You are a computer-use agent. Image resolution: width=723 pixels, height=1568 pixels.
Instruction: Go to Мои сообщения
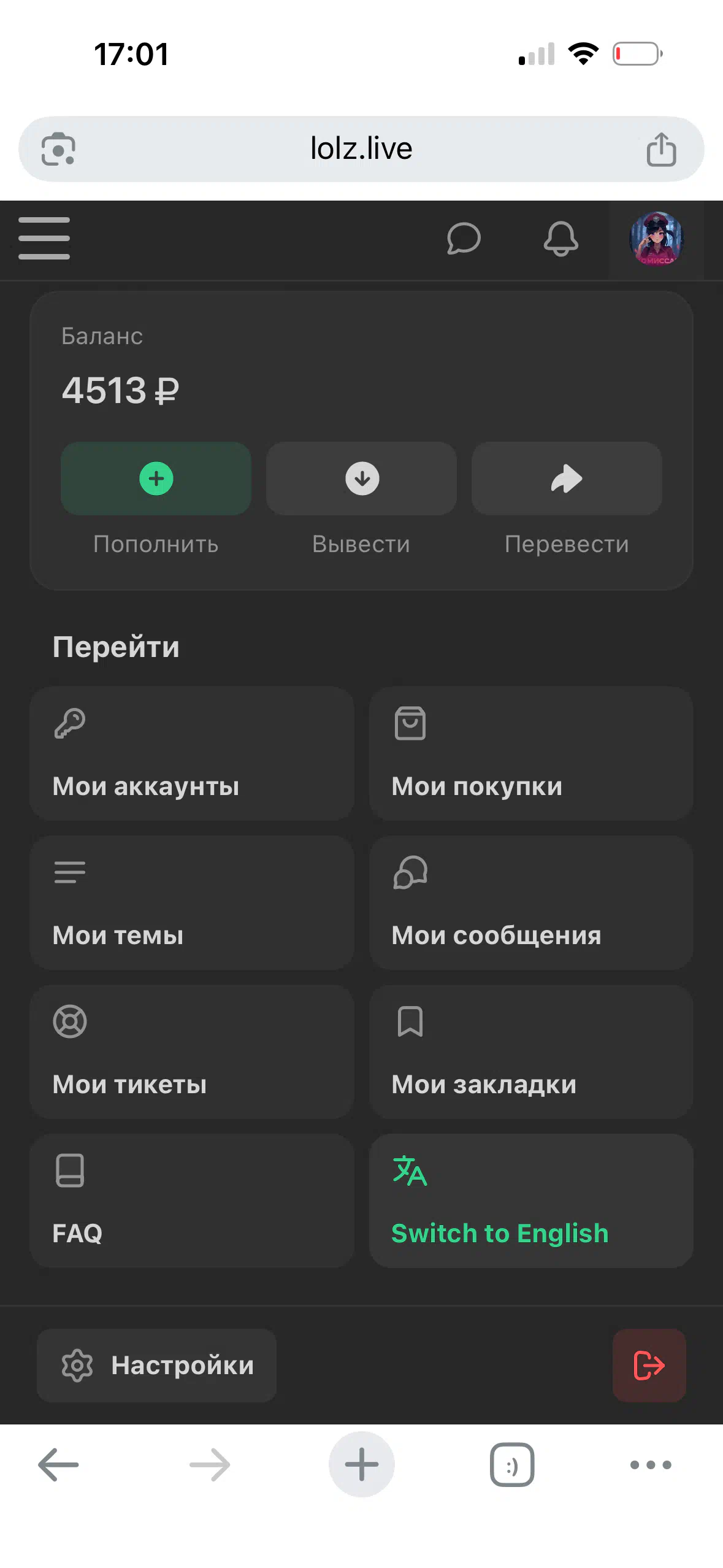pos(531,902)
